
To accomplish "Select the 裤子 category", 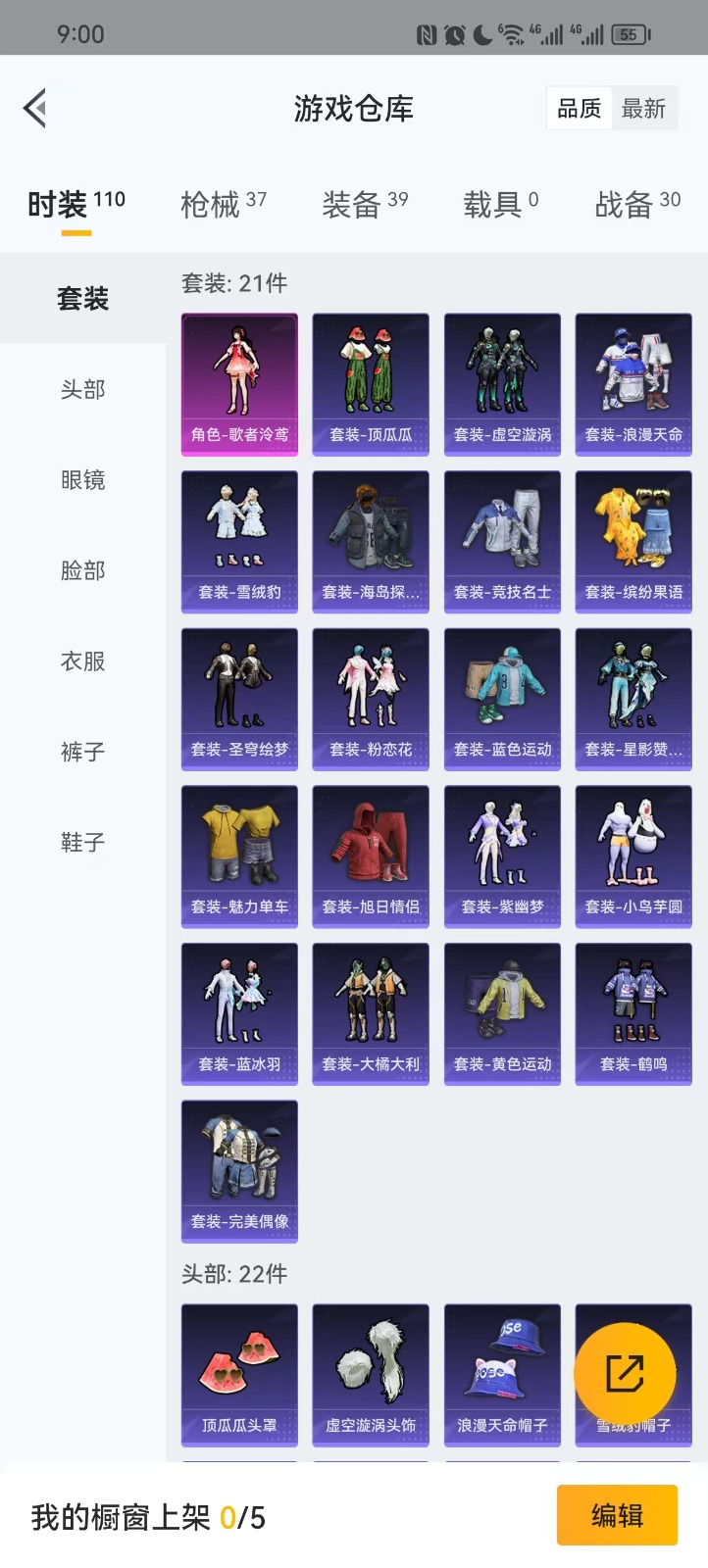I will coord(83,752).
